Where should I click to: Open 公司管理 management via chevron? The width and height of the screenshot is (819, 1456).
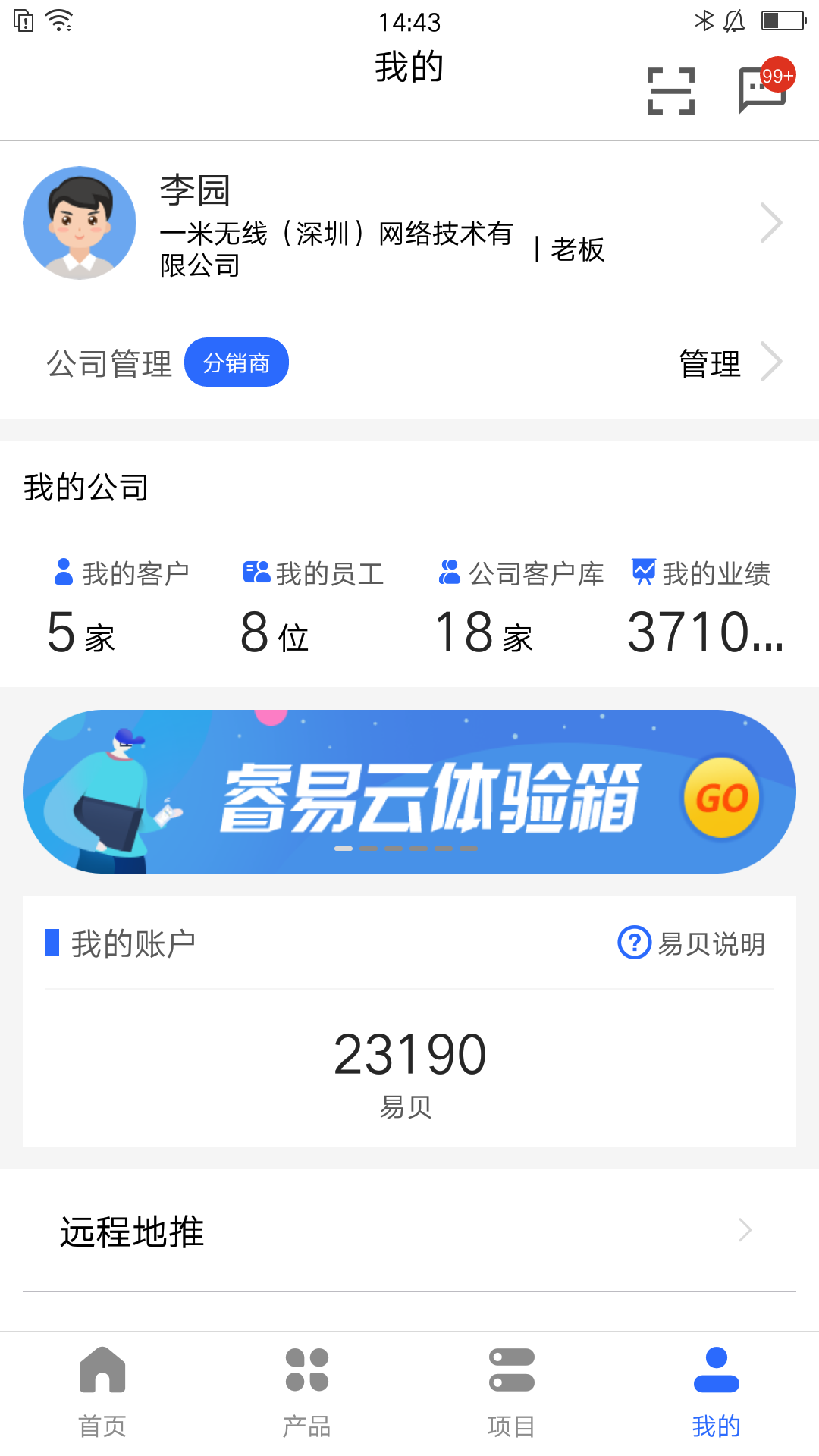pos(772,362)
